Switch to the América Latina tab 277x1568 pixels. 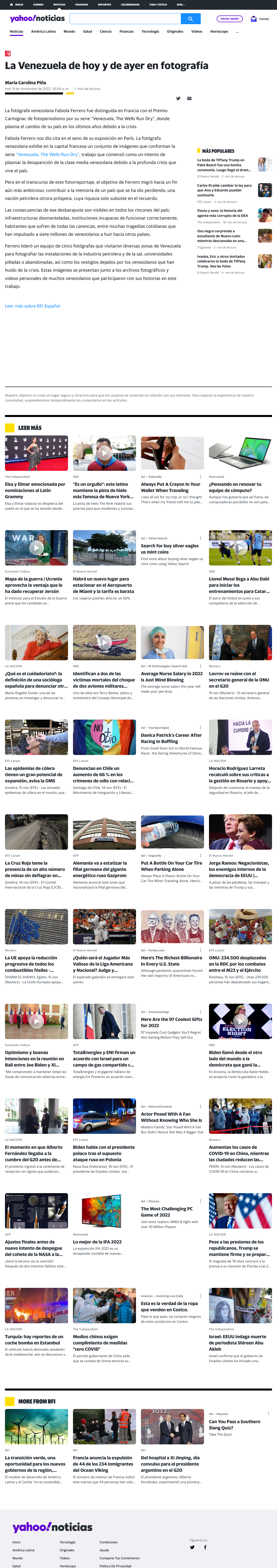tap(43, 32)
